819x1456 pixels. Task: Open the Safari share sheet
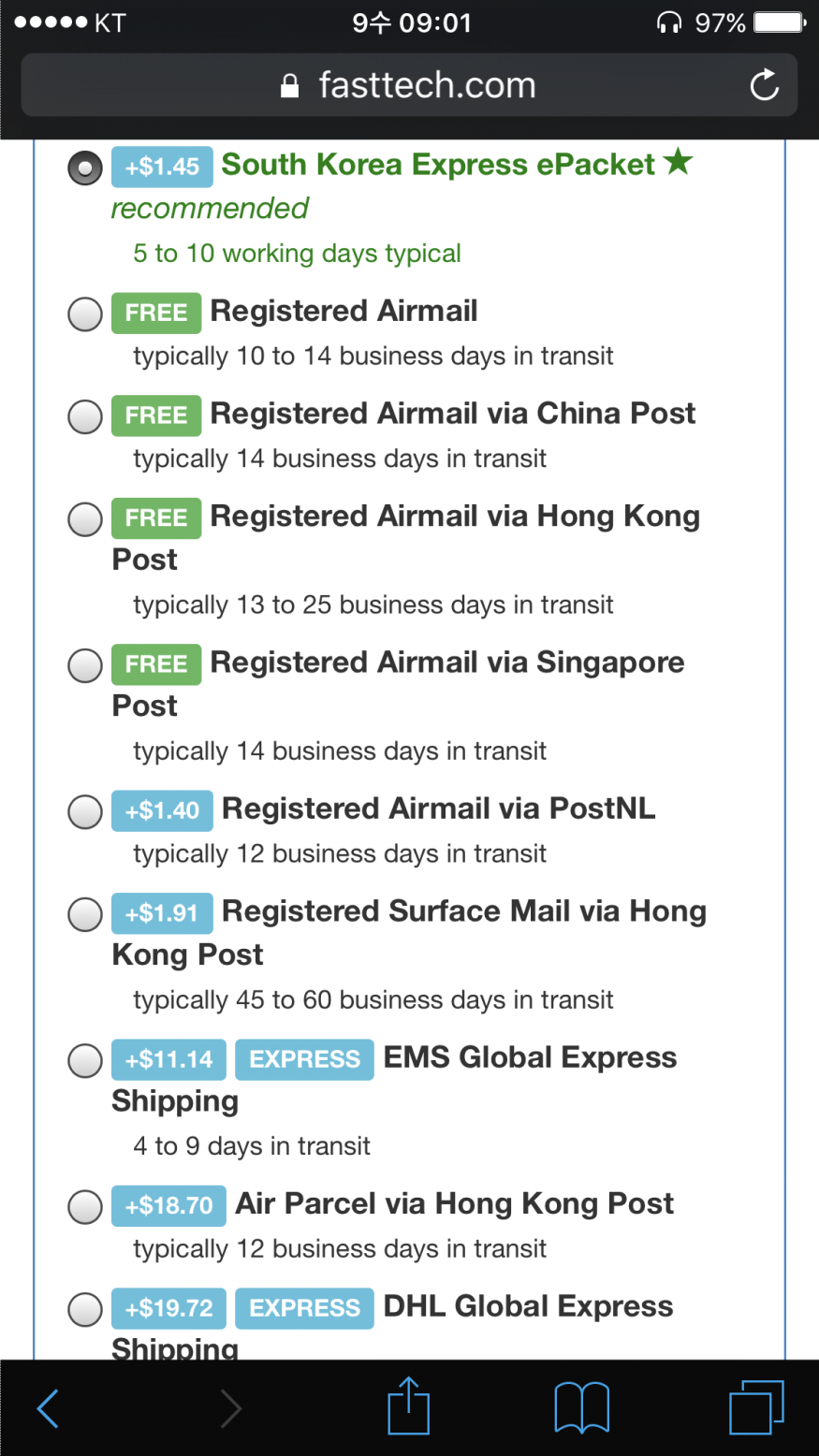pos(408,1405)
